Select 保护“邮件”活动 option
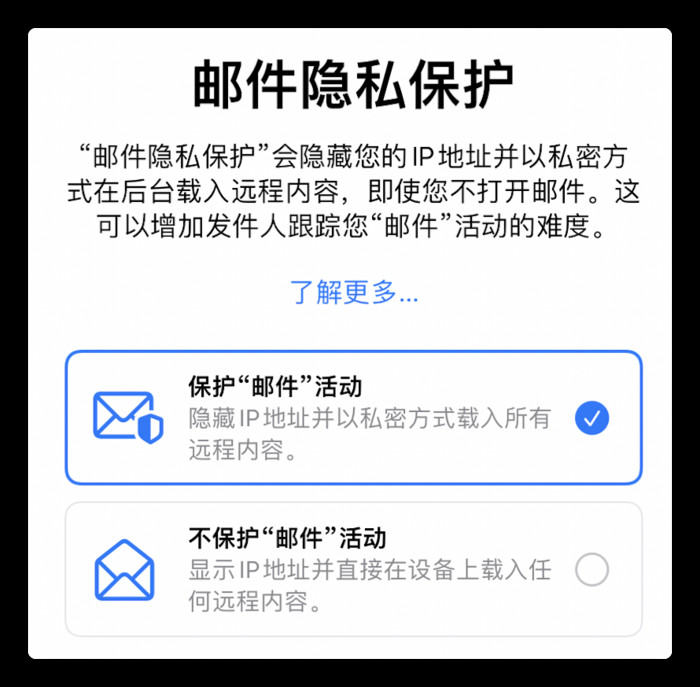This screenshot has width=700, height=687. coord(353,417)
